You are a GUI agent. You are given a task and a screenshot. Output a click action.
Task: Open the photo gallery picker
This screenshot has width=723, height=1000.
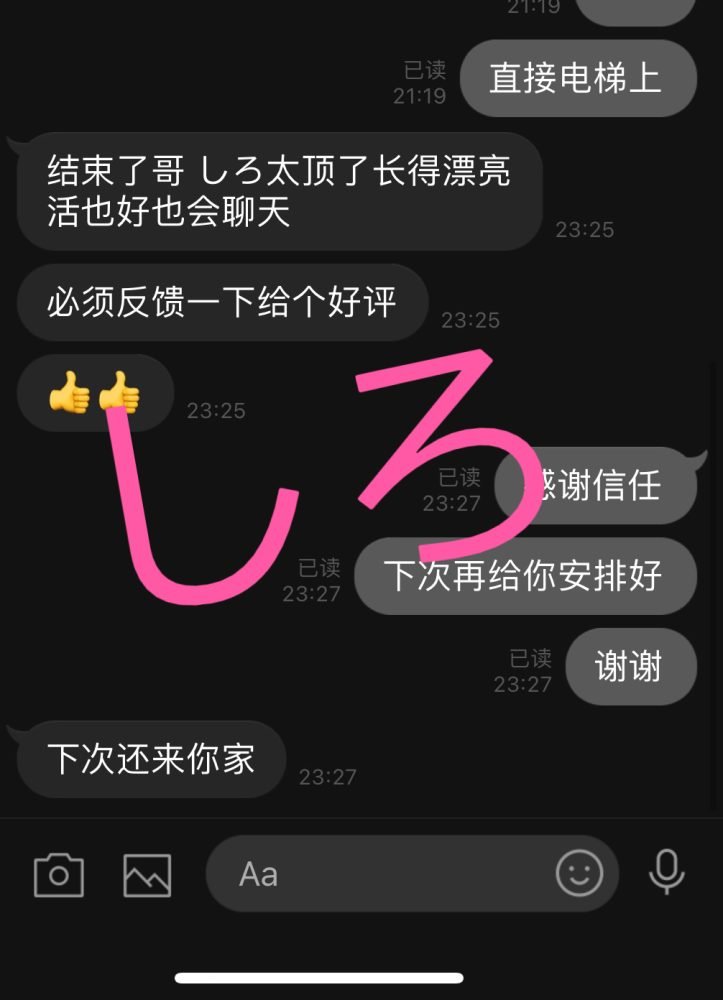(147, 875)
